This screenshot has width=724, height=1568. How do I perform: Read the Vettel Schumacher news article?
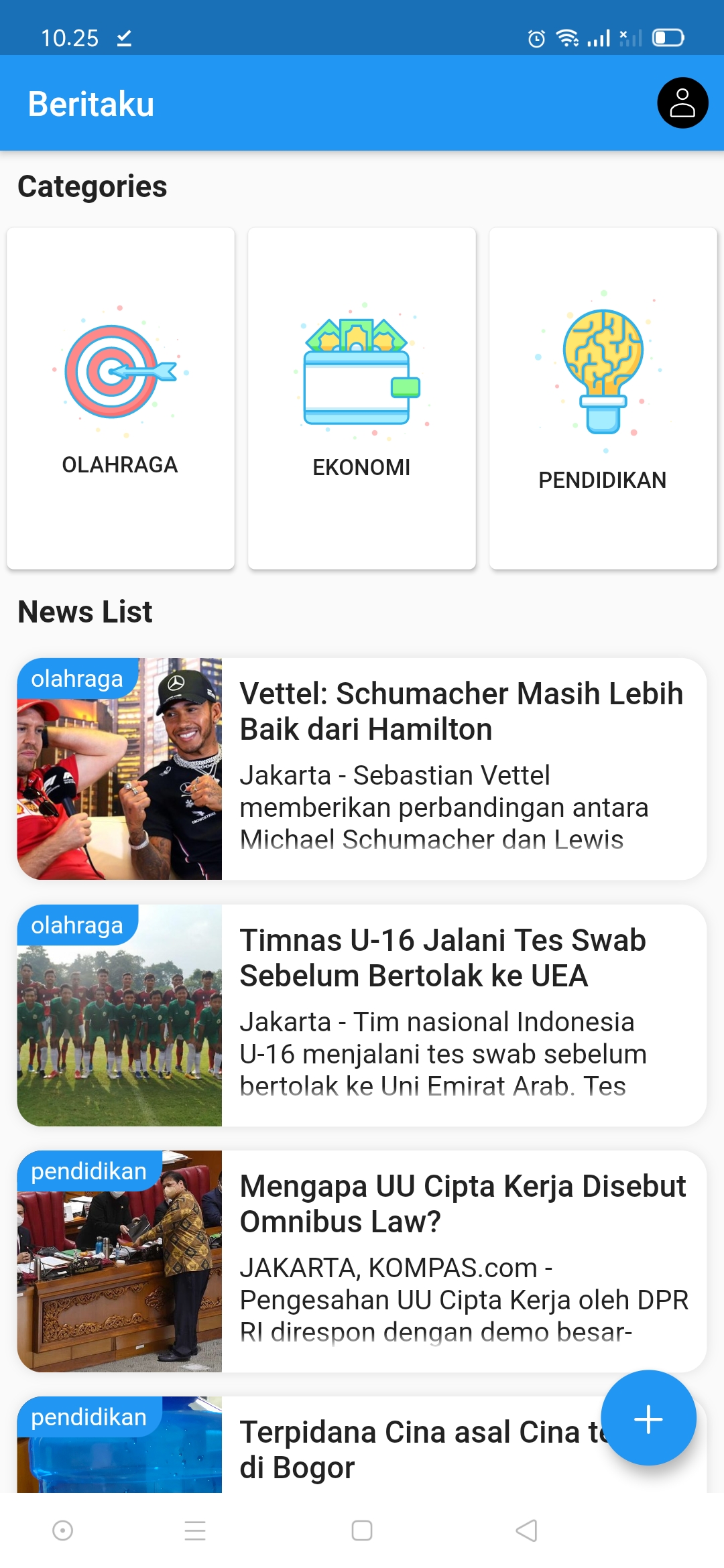click(362, 769)
